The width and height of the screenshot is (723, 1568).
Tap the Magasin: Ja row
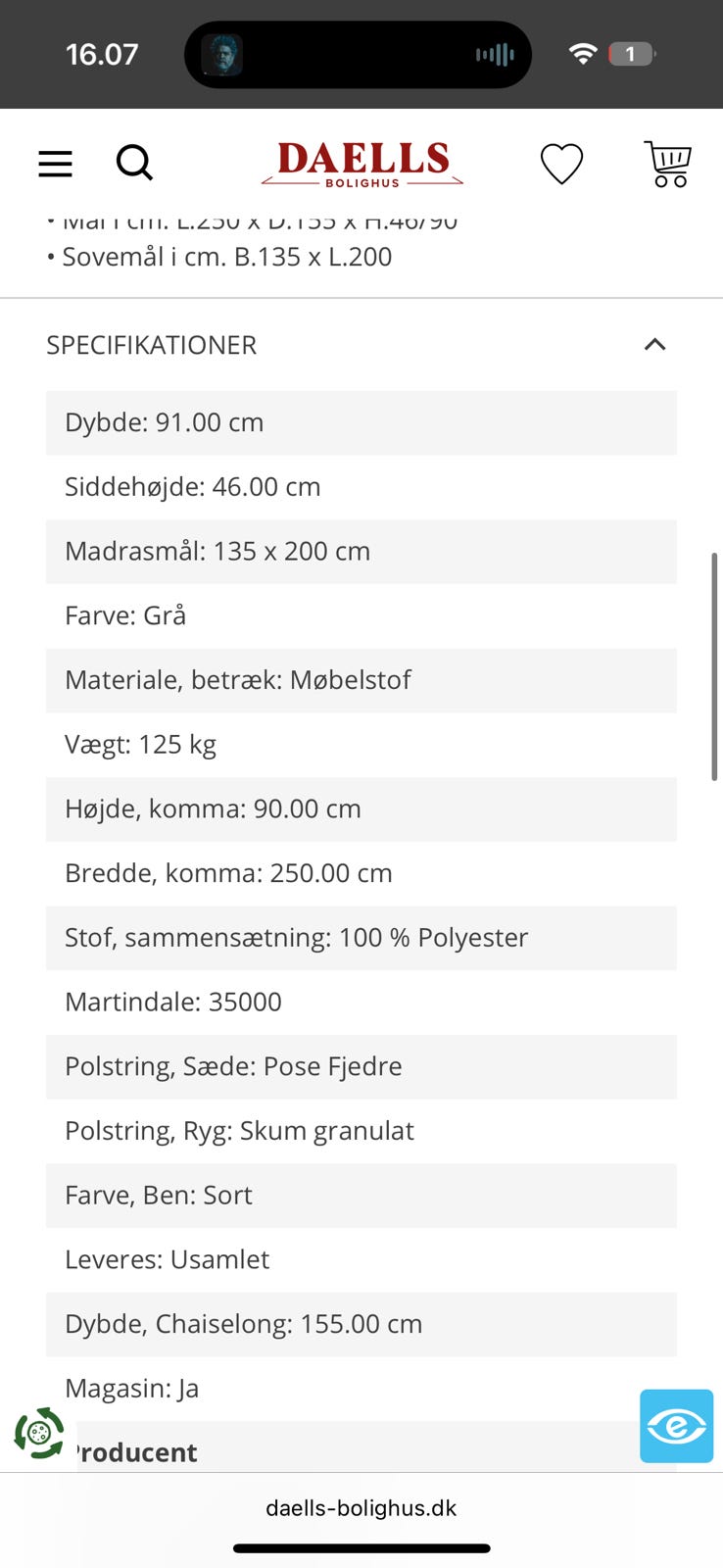(361, 1389)
